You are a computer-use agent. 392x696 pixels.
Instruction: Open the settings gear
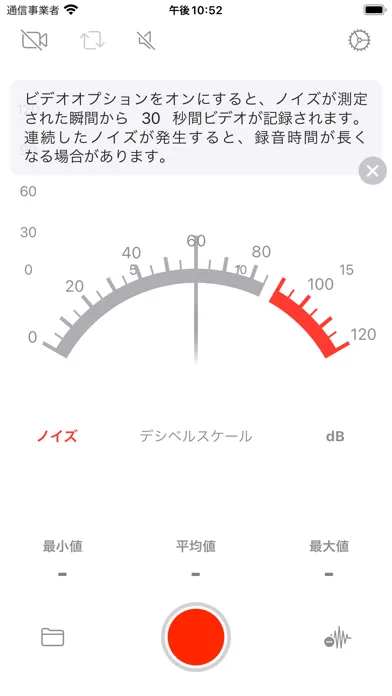(x=359, y=40)
